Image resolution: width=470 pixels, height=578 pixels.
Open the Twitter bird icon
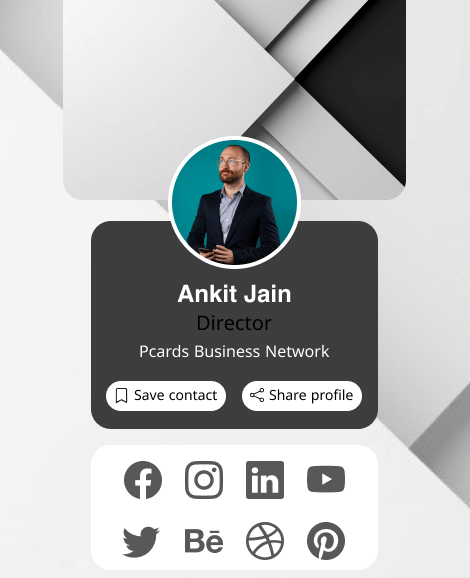[141, 541]
